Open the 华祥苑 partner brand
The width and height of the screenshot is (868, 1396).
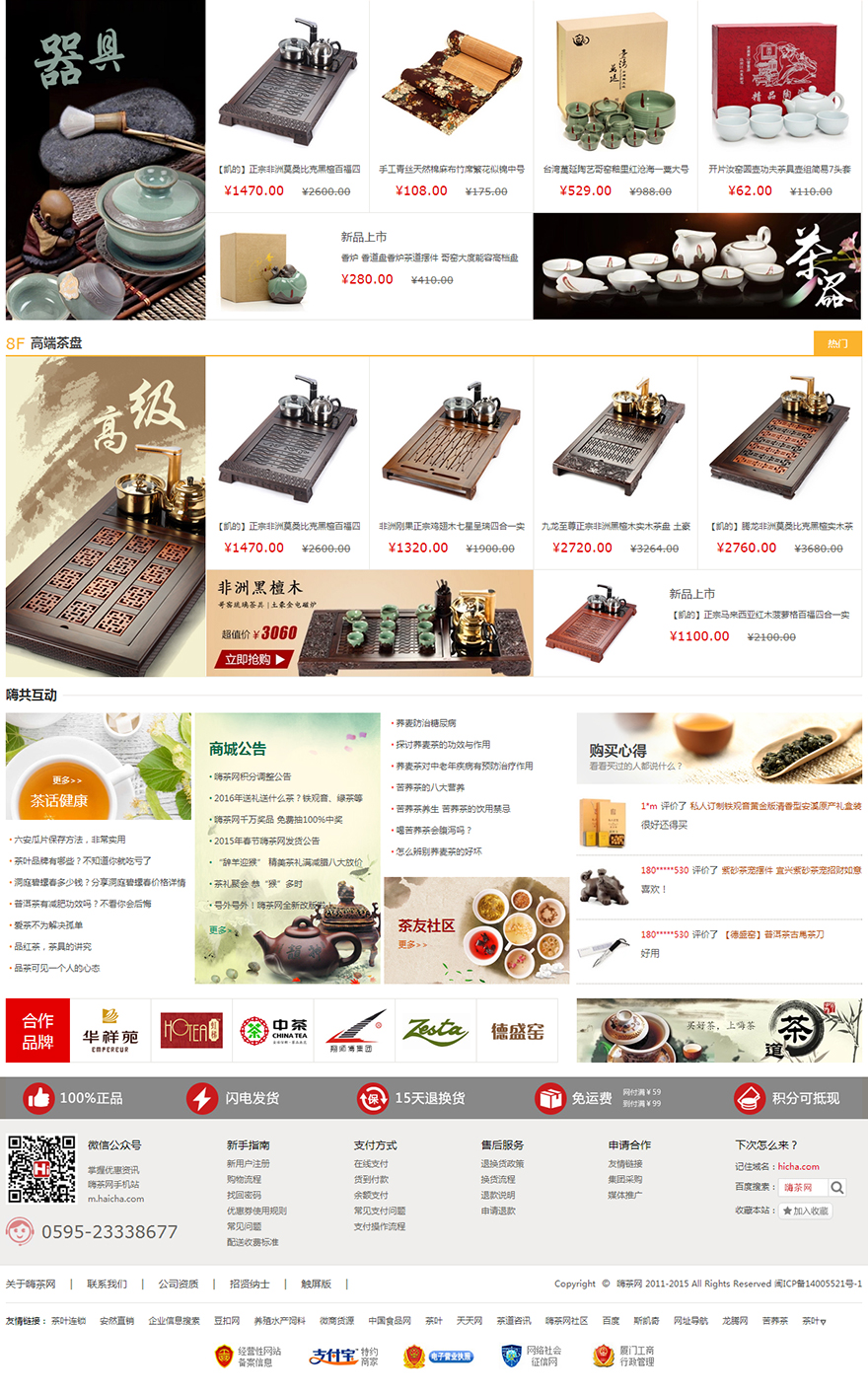click(x=110, y=1031)
